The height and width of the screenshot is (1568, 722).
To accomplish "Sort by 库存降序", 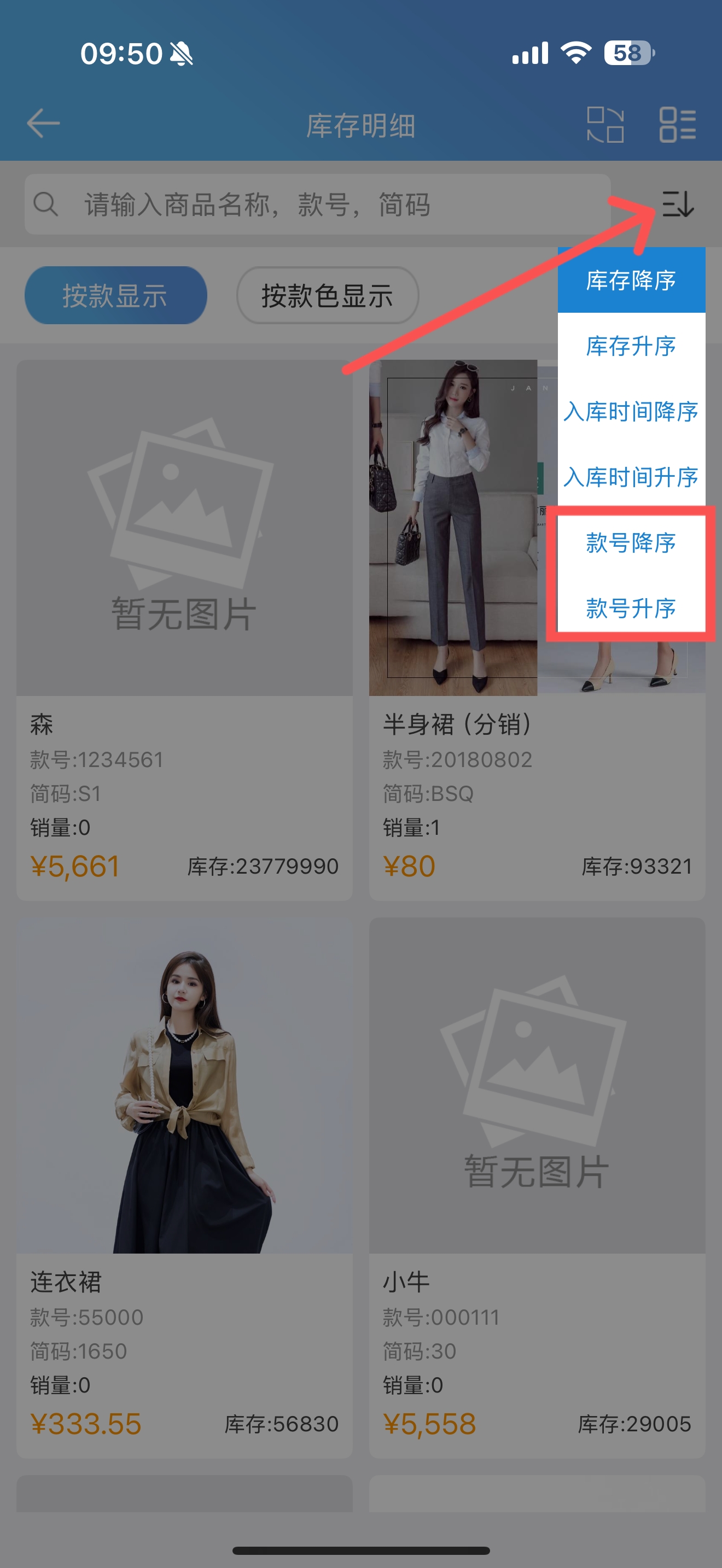I will 631,280.
